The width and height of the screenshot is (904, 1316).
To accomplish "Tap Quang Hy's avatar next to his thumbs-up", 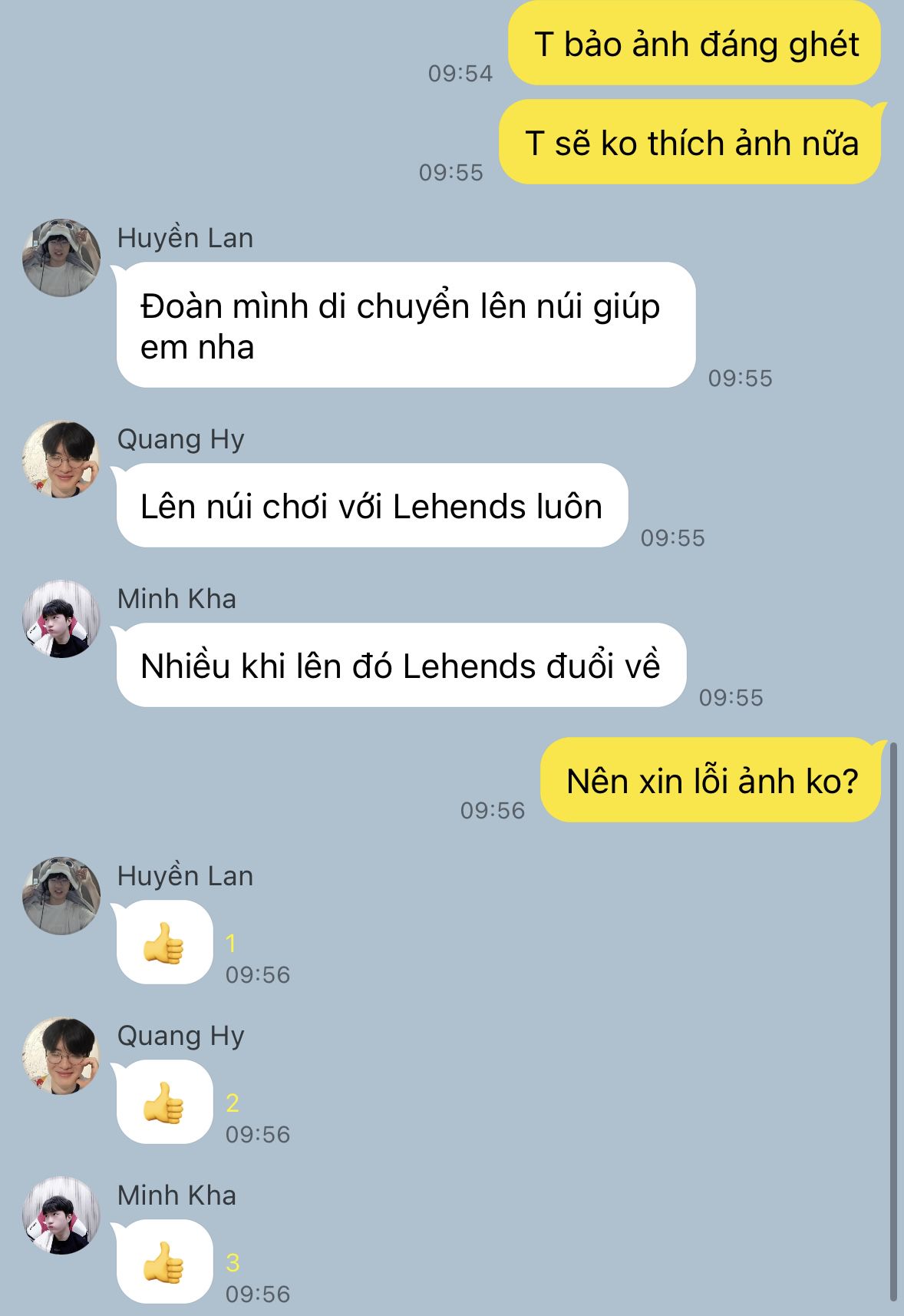I will pos(61,1056).
